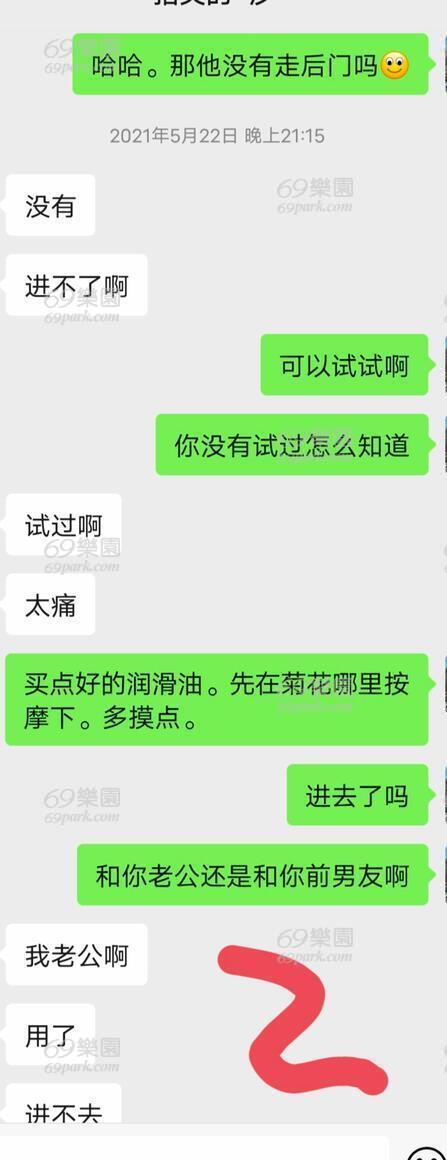Tap the message input field
The height and width of the screenshot is (1160, 447).
196,1149
